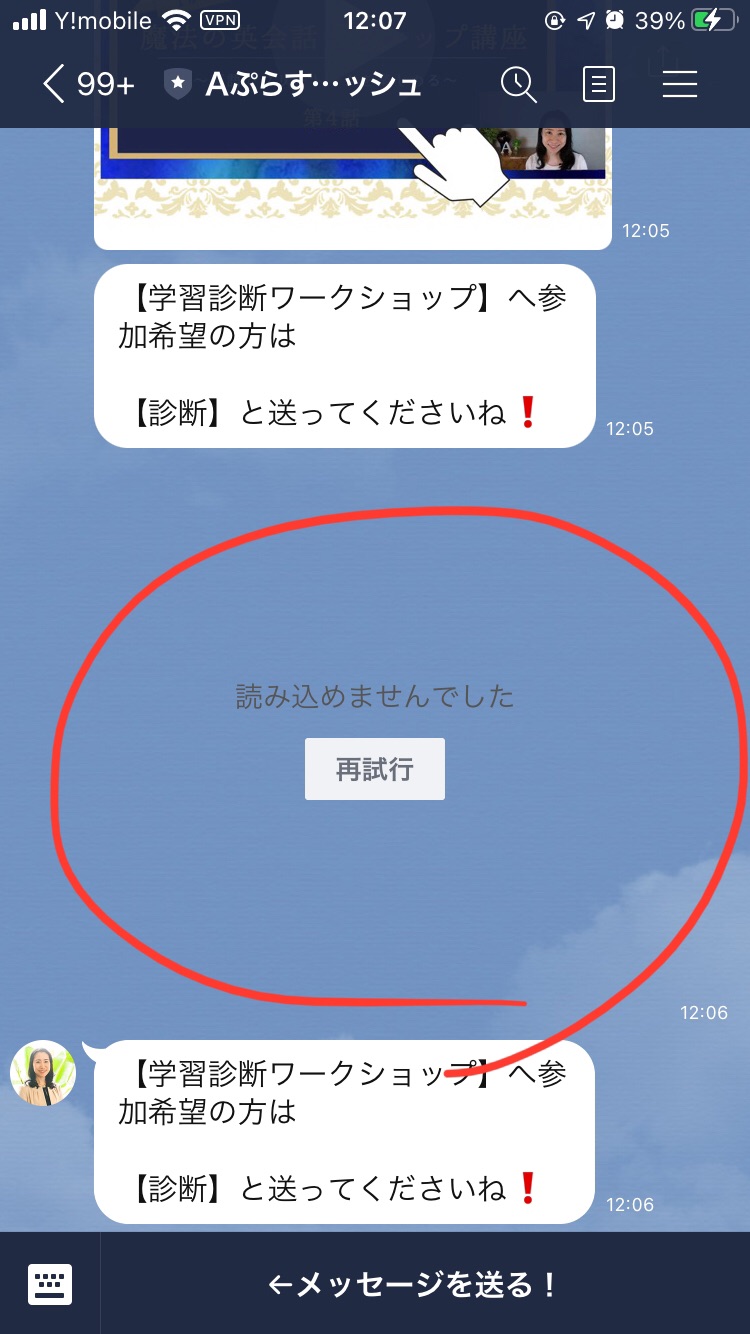The width and height of the screenshot is (750, 1334).
Task: Switch to keyboard input
Action: [x=50, y=1284]
